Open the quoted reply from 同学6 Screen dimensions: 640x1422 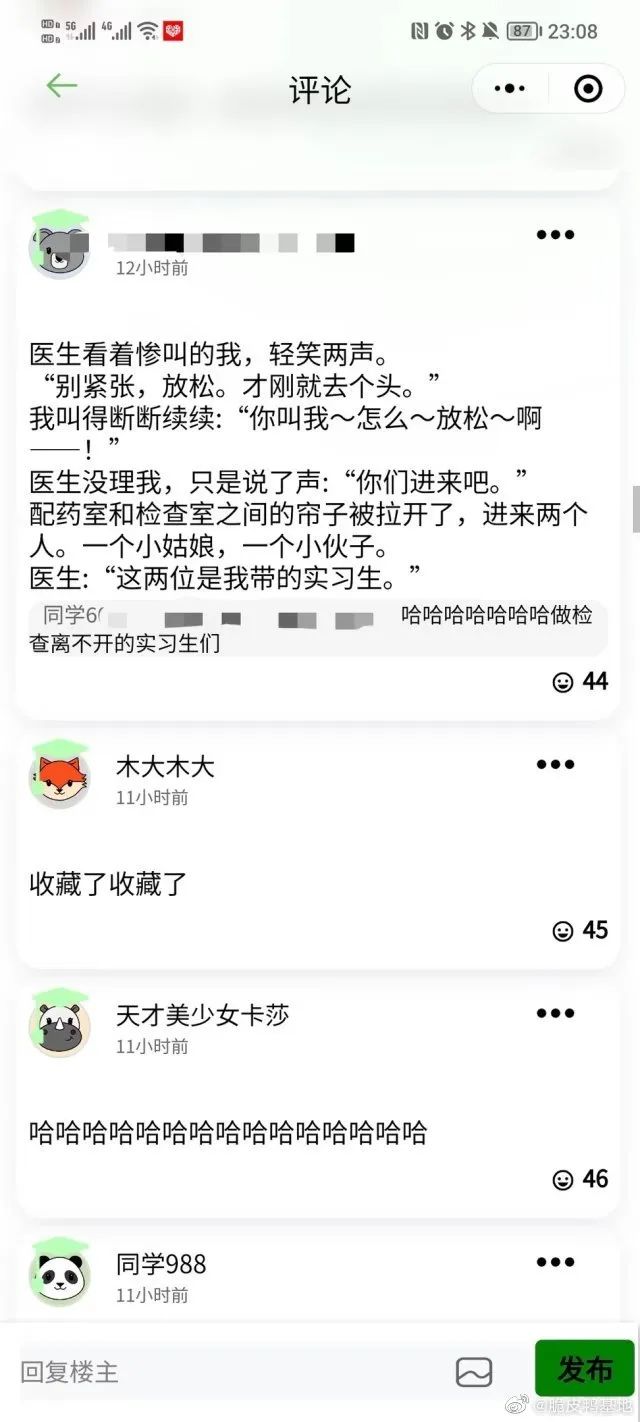coord(318,629)
